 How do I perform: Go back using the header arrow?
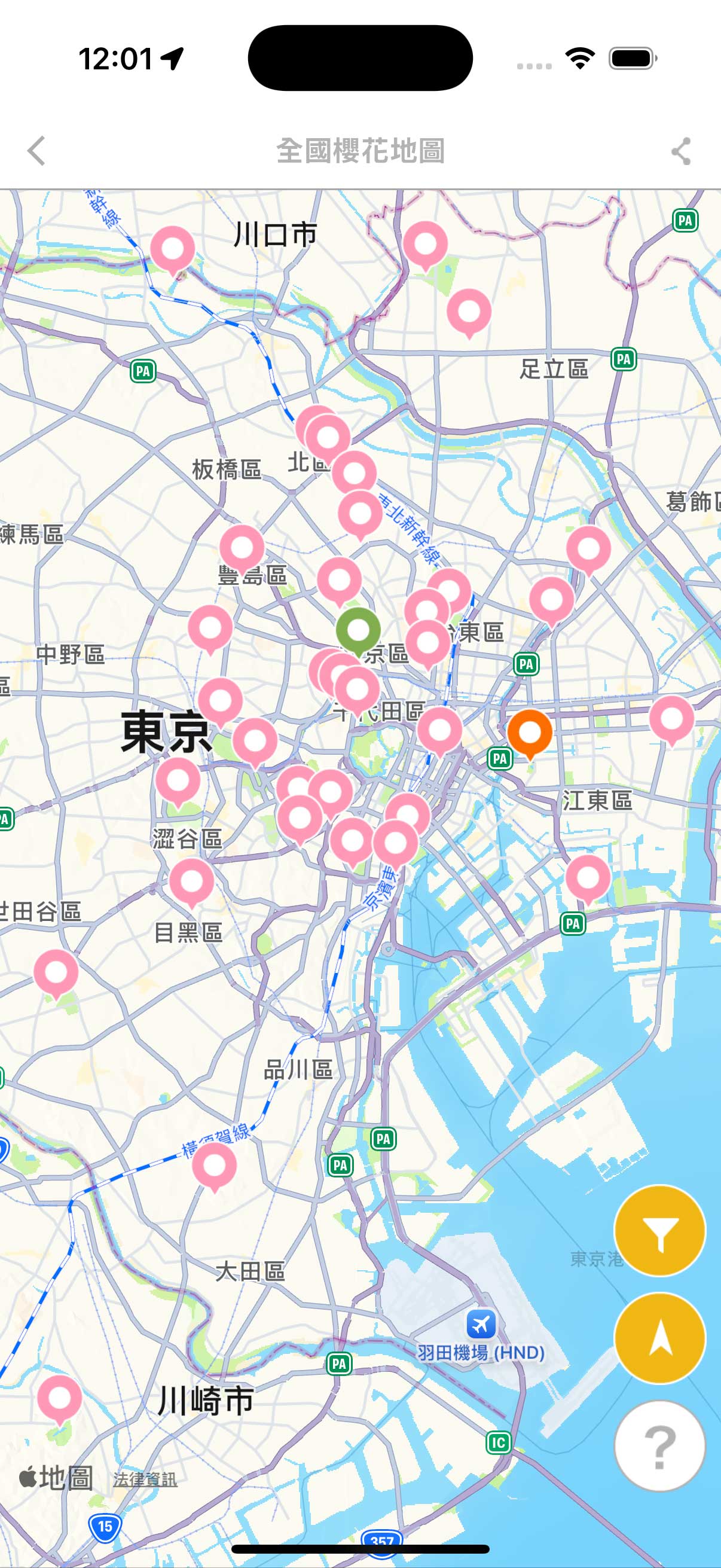(36, 150)
